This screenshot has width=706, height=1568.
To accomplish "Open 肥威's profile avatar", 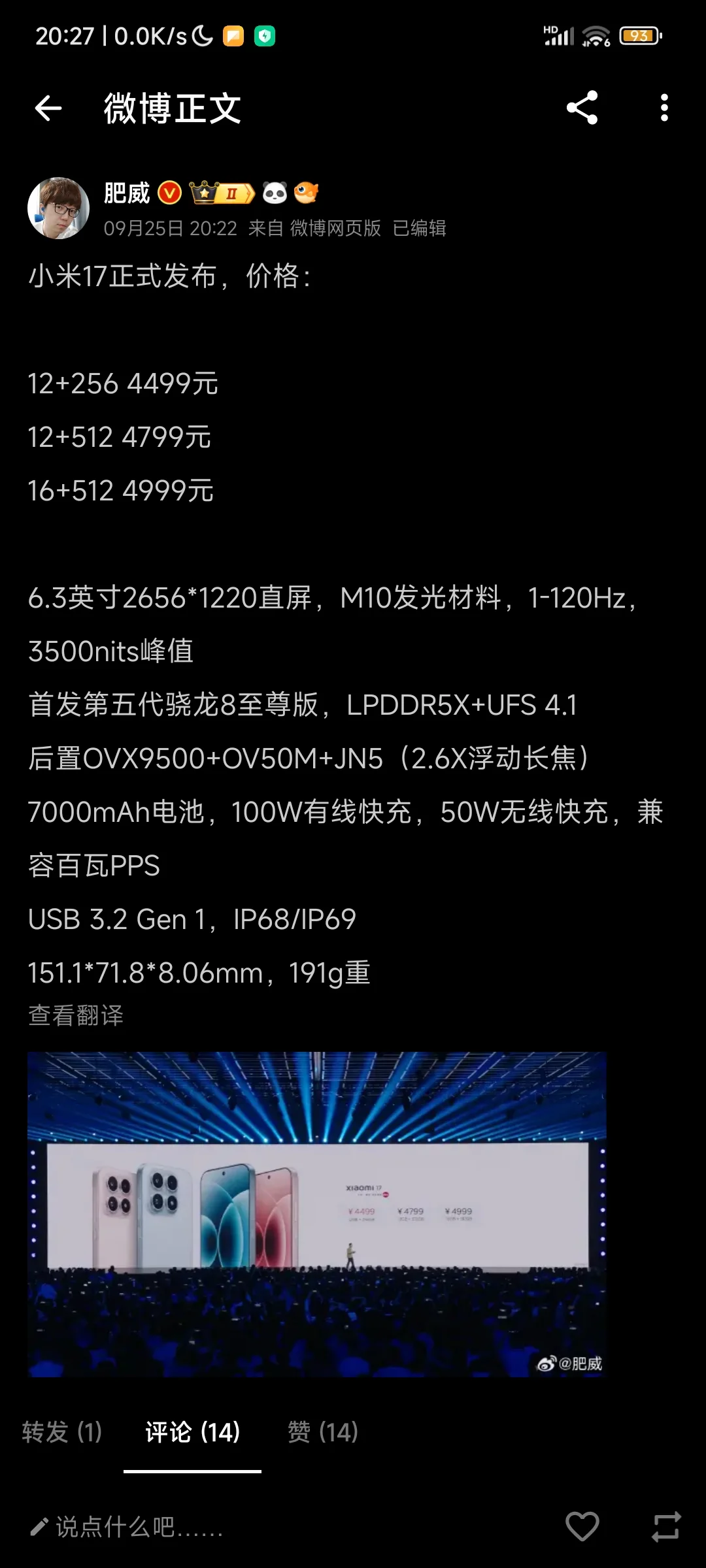I will [59, 208].
